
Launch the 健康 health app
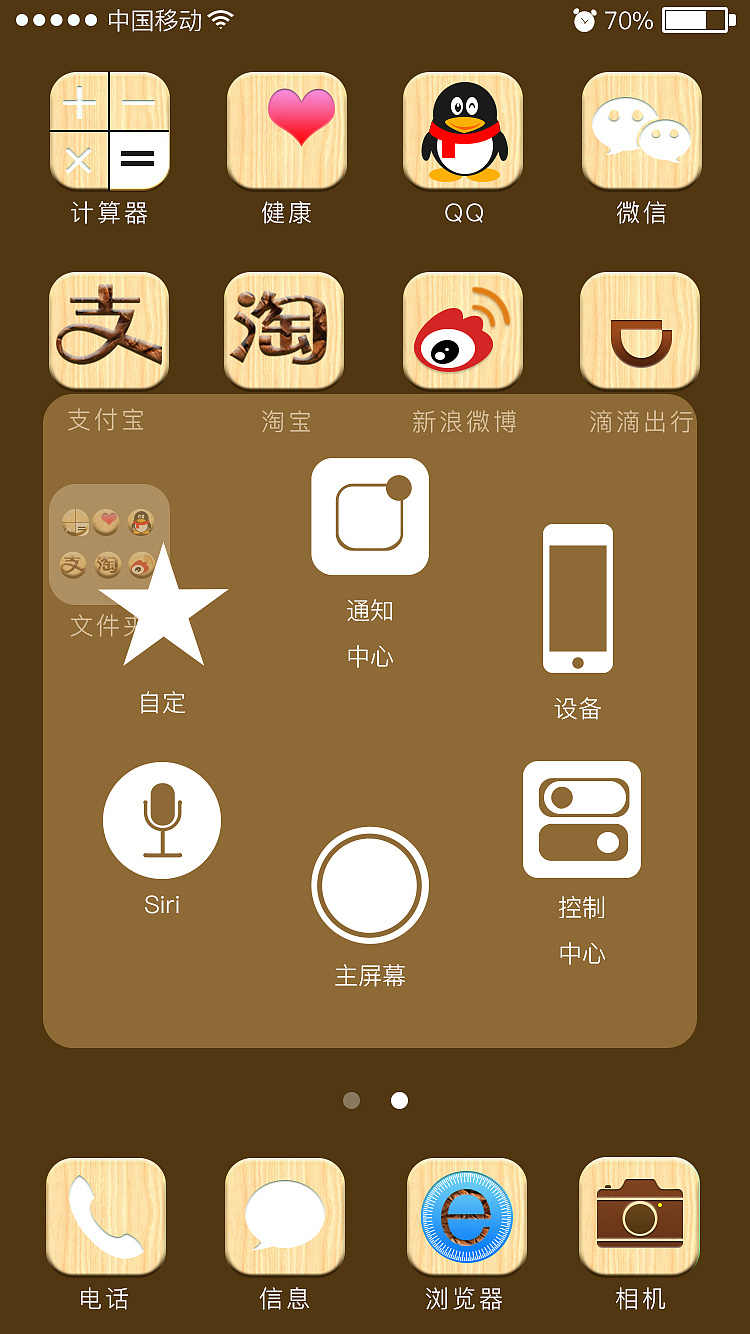pyautogui.click(x=286, y=131)
